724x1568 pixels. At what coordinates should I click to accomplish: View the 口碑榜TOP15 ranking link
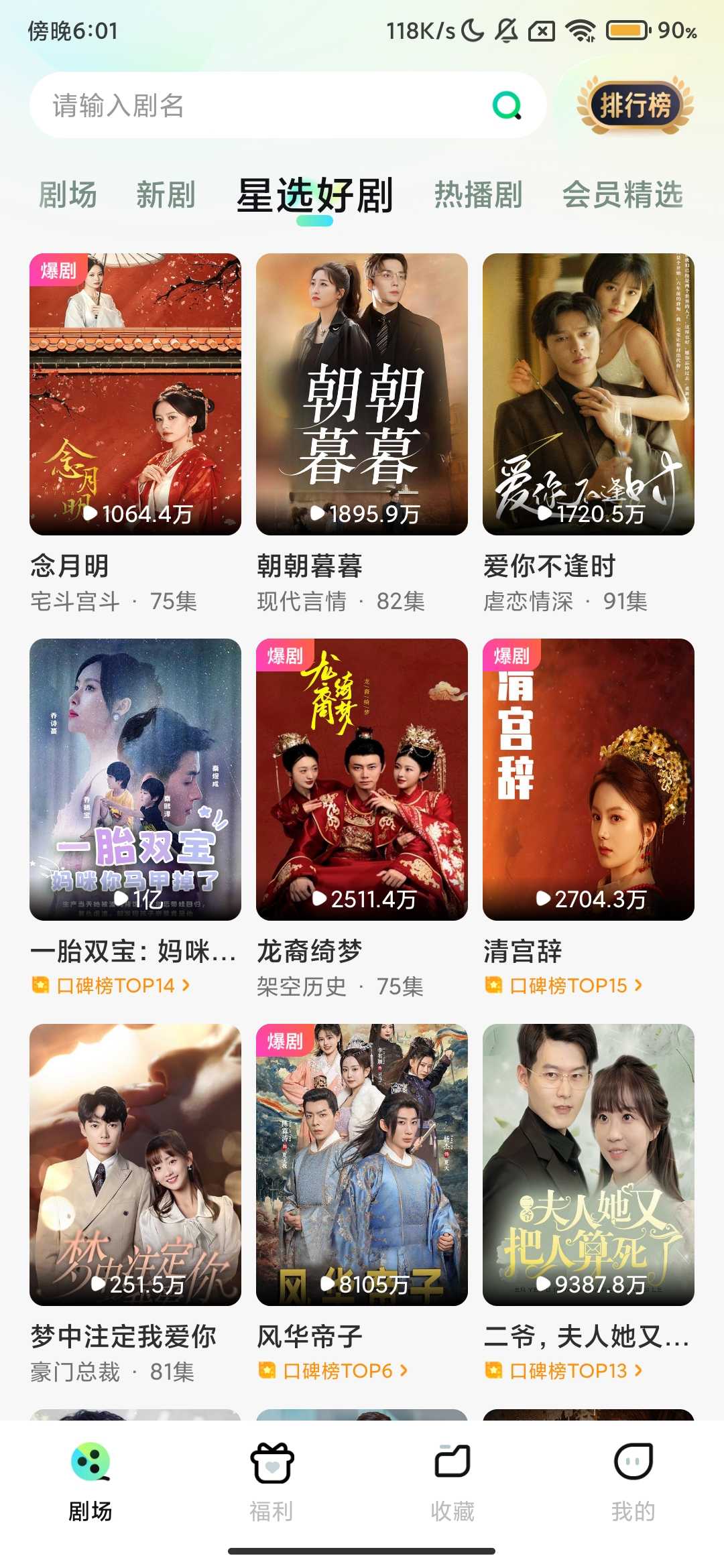coord(567,986)
